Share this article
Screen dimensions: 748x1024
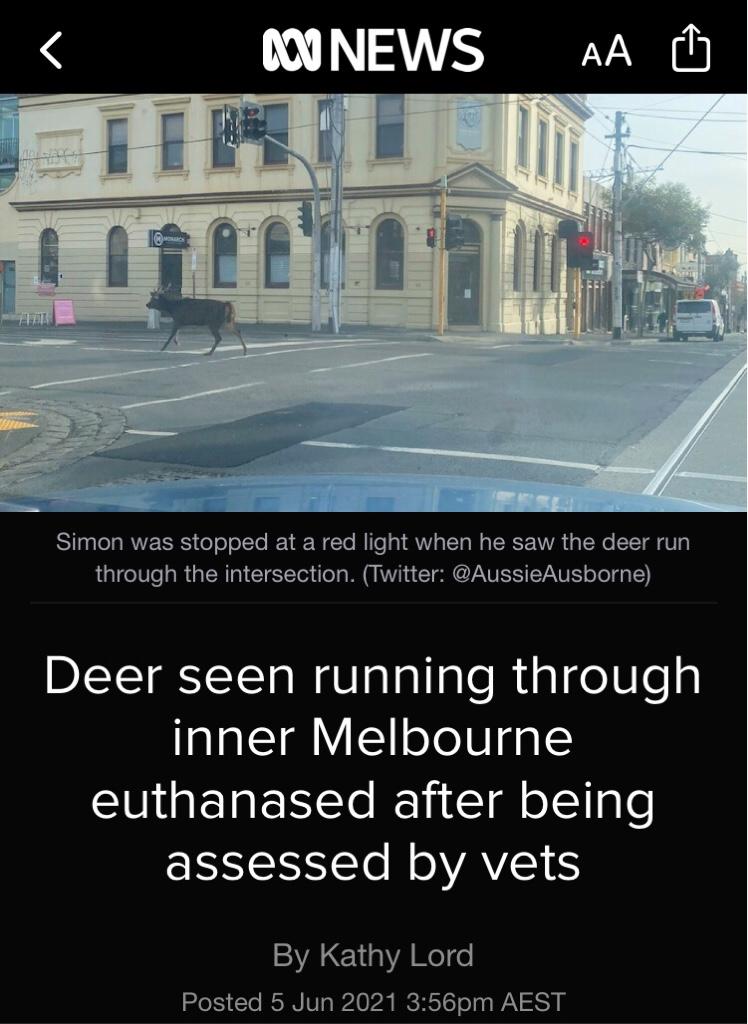(690, 48)
